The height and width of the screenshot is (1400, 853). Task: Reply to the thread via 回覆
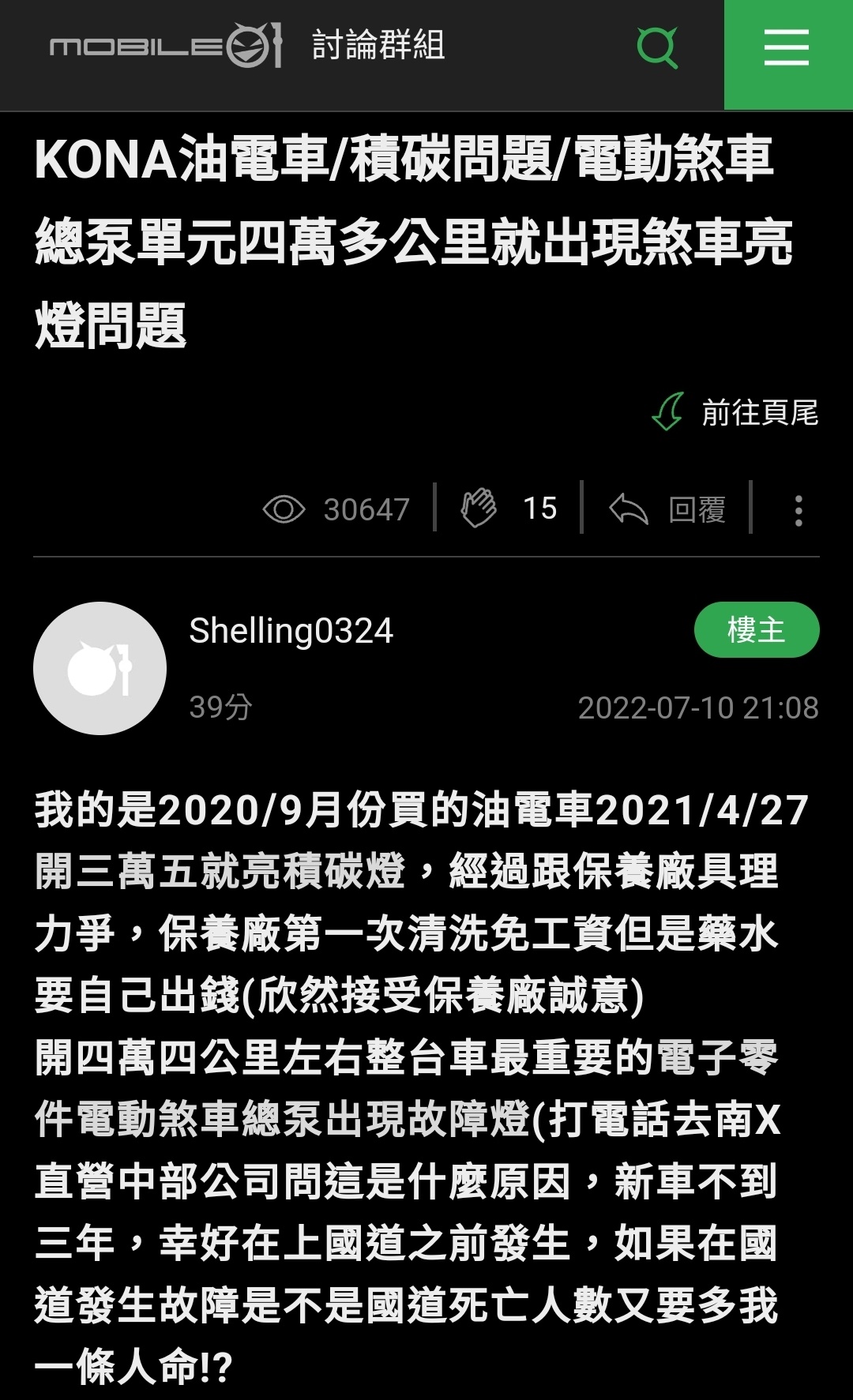point(667,509)
